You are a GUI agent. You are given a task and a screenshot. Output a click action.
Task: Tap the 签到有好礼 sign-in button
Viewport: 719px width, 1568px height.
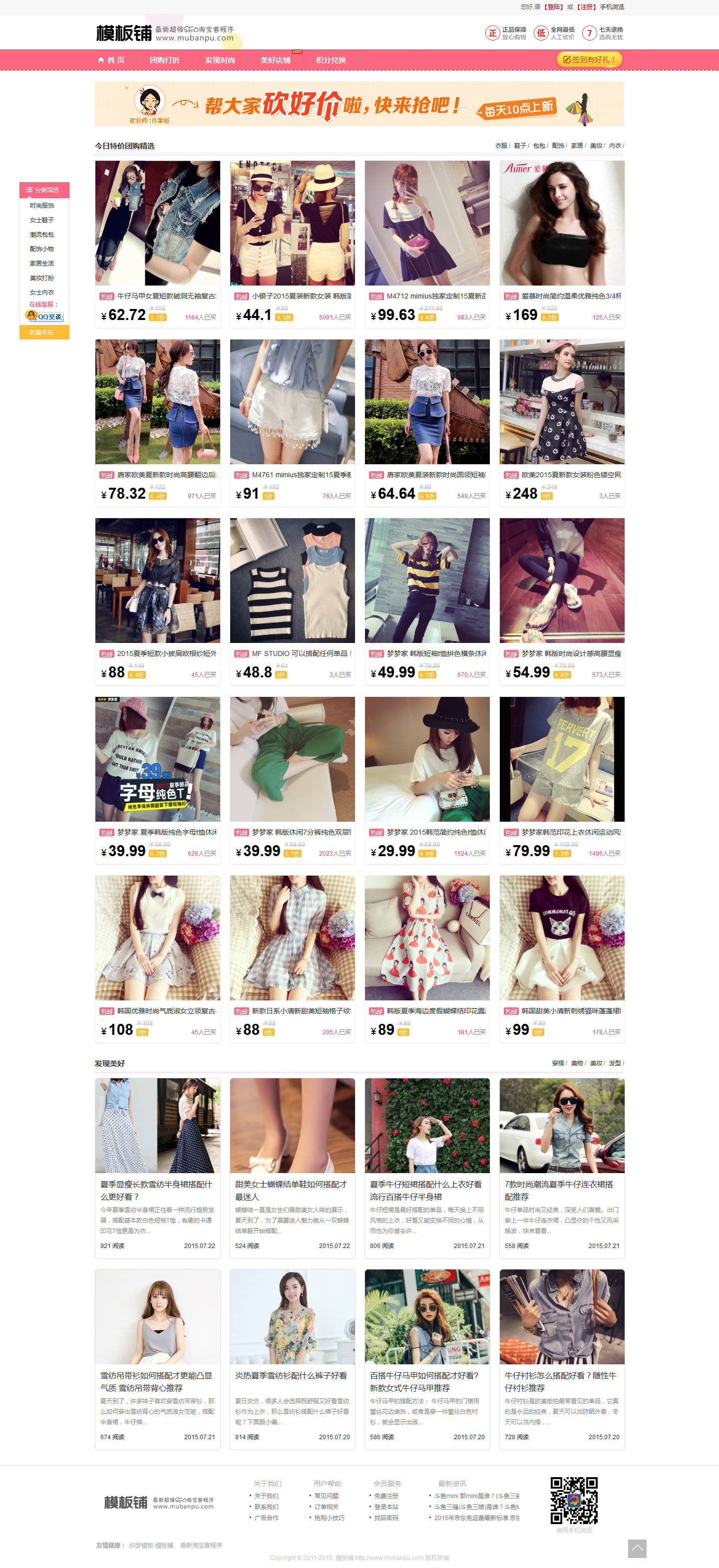point(589,59)
